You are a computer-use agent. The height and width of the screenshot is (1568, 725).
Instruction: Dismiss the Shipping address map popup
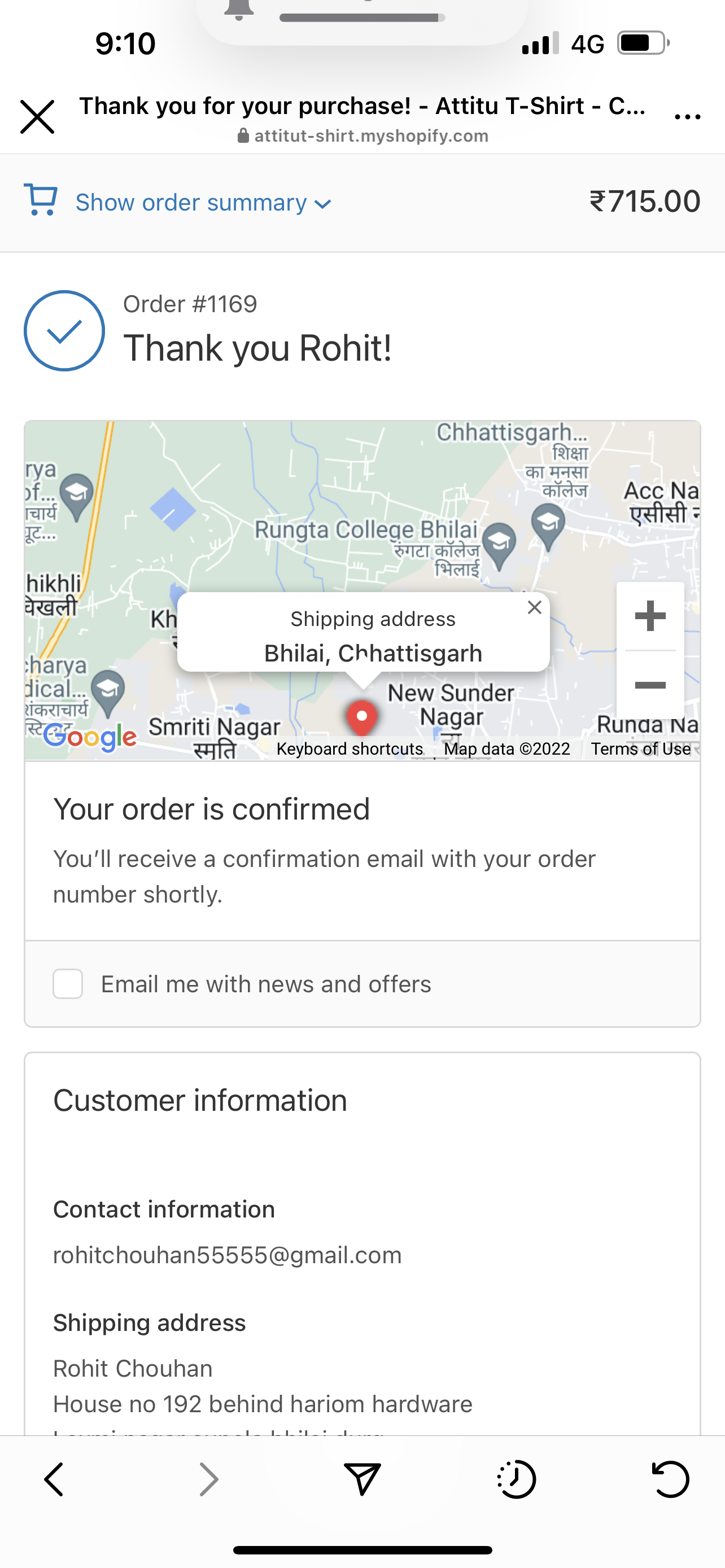(535, 607)
